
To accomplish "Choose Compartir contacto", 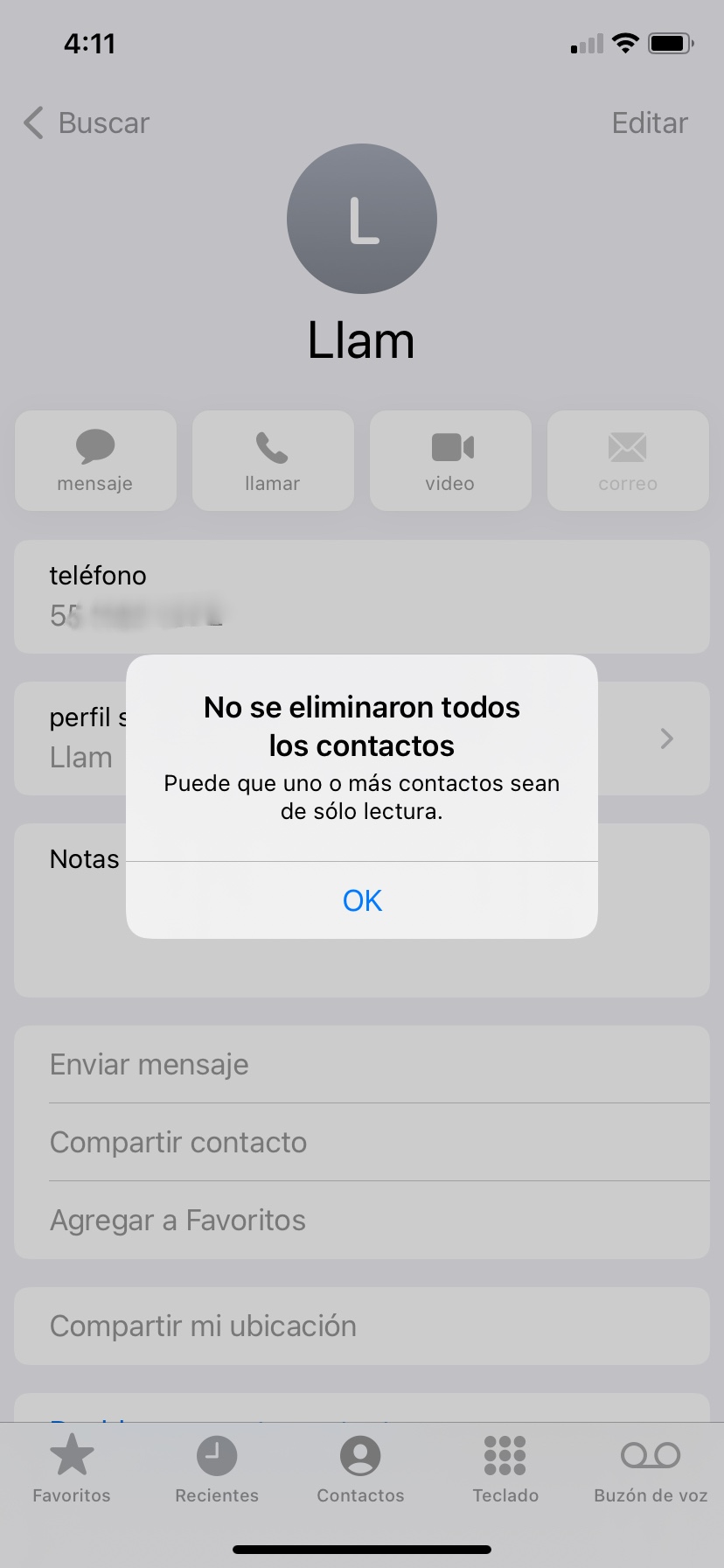I will 362,1143.
